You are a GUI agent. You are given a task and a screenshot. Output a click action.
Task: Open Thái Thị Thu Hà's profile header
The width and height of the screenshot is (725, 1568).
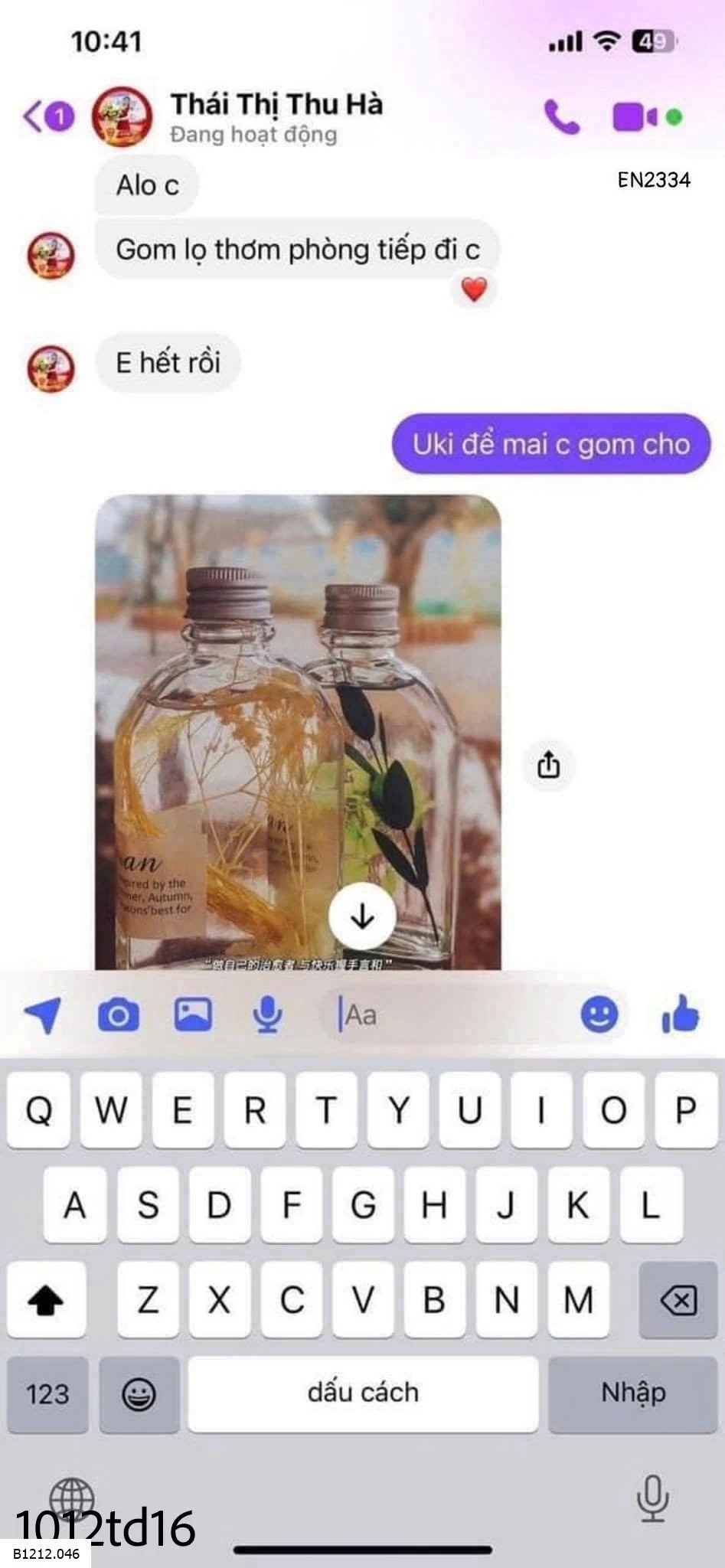tap(276, 116)
